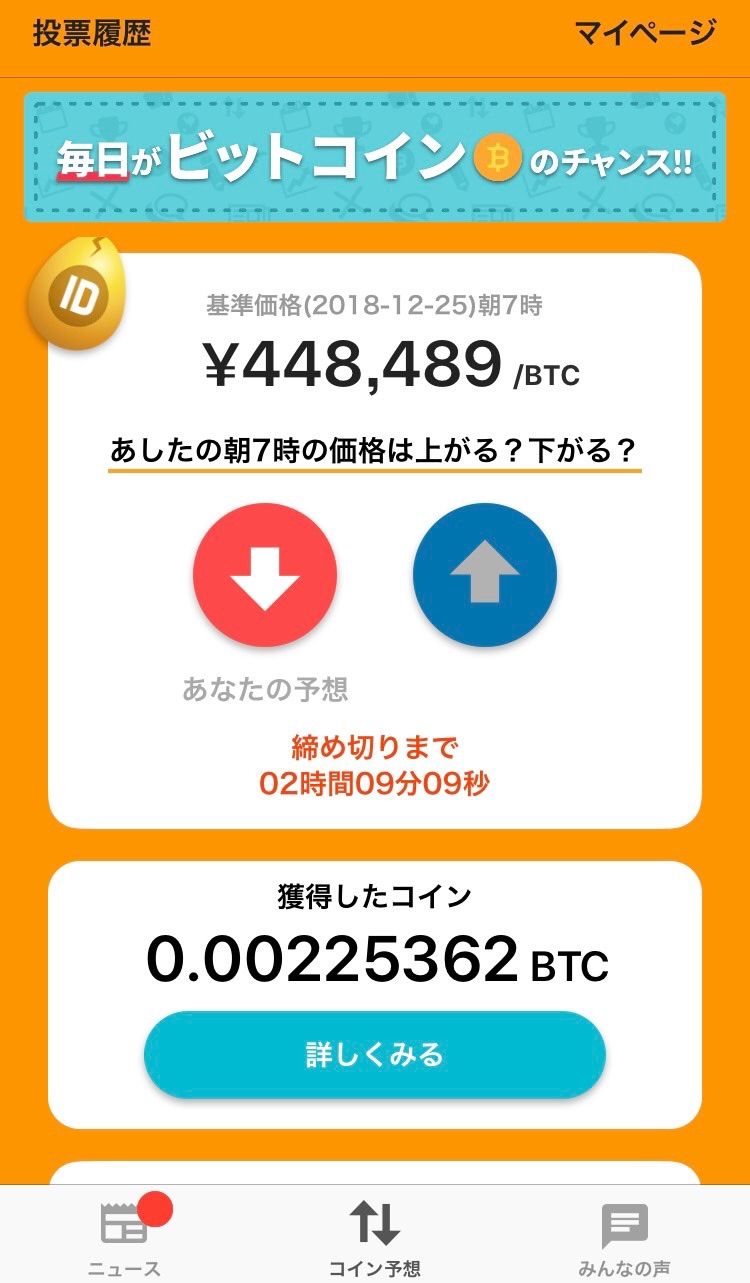The width and height of the screenshot is (750, 1283).
Task: Open the みんなの声 tab
Action: (x=625, y=1237)
